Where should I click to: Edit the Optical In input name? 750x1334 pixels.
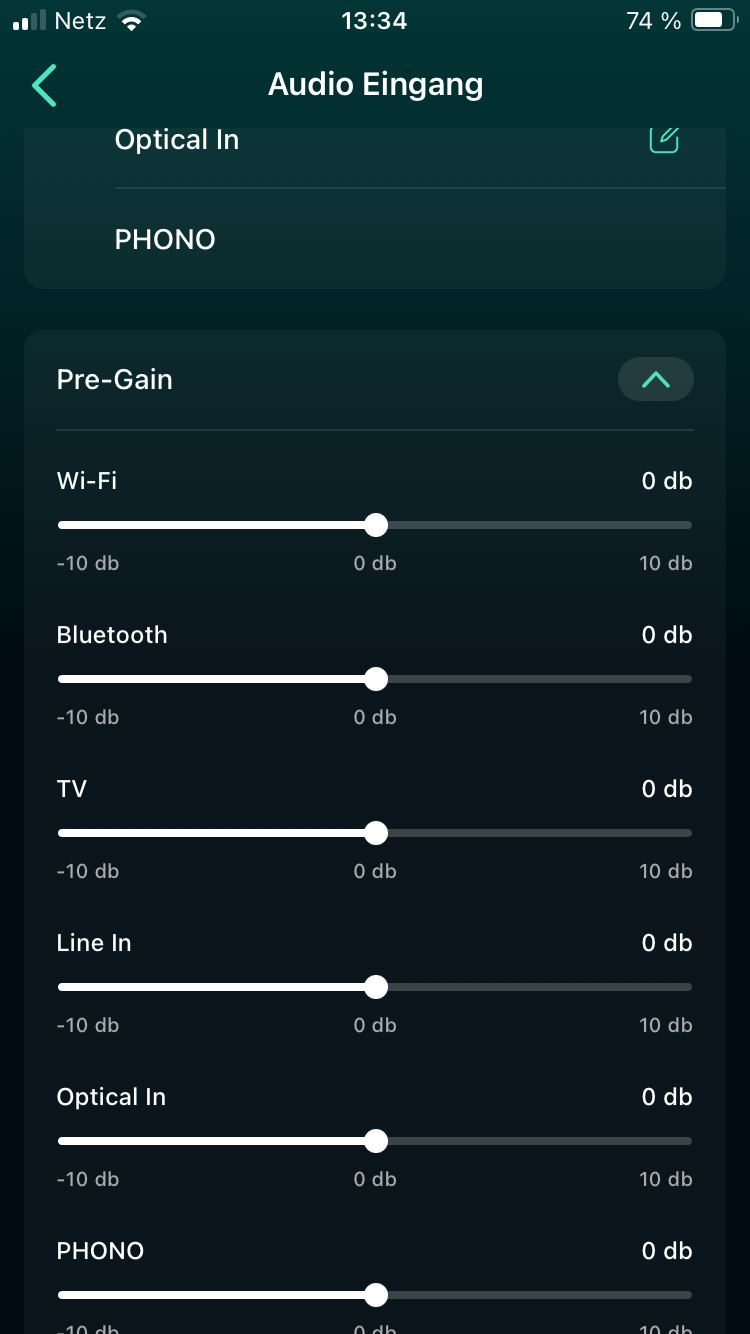[664, 139]
